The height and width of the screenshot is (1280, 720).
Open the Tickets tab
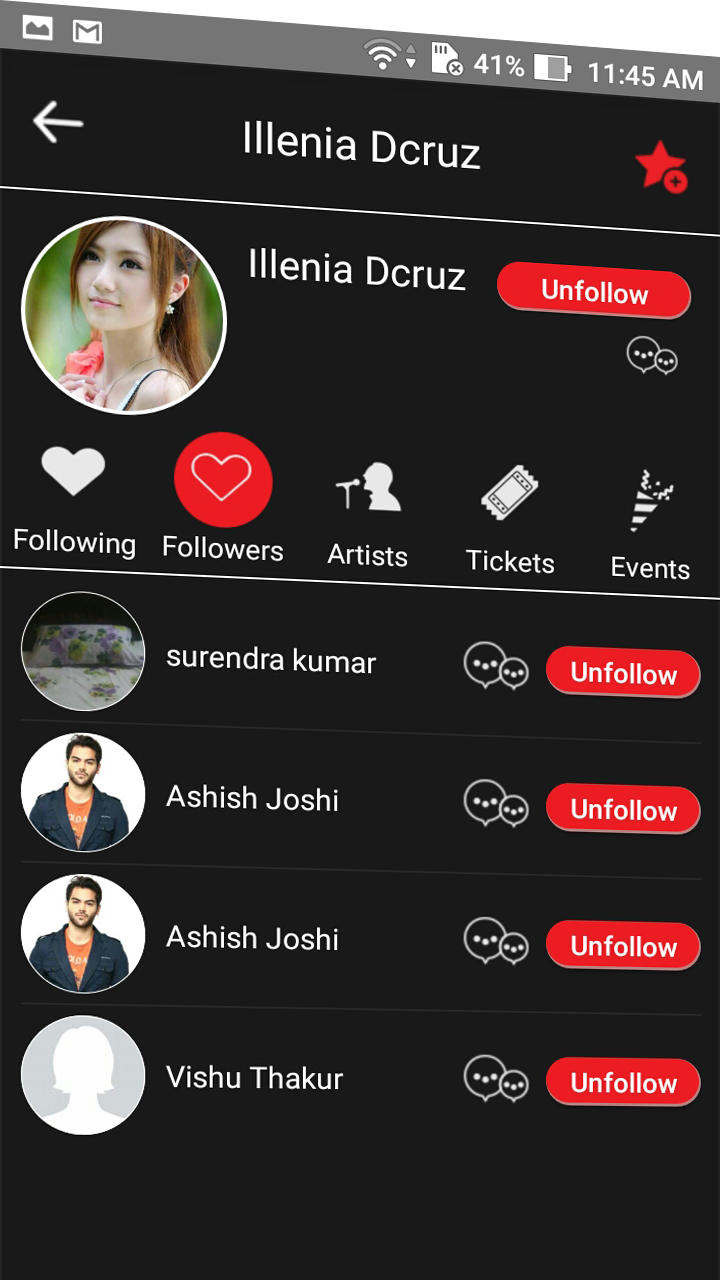[x=510, y=520]
